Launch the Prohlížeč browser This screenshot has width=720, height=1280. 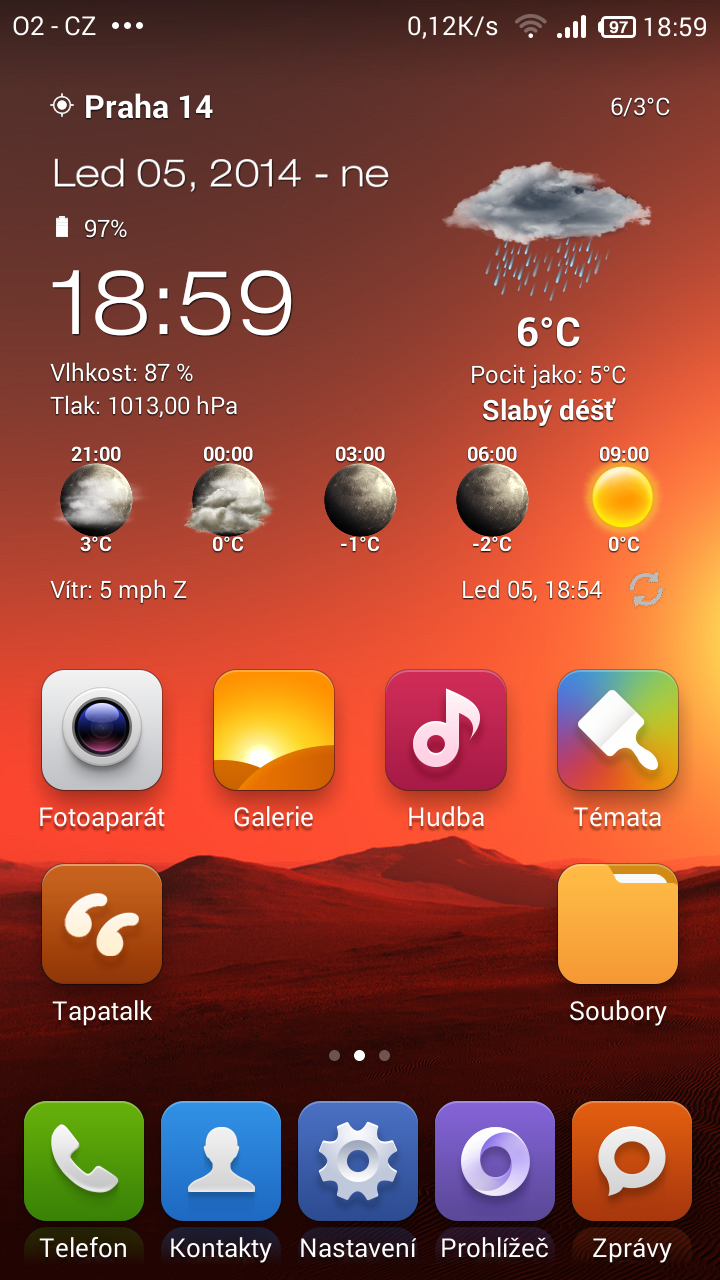[495, 1161]
